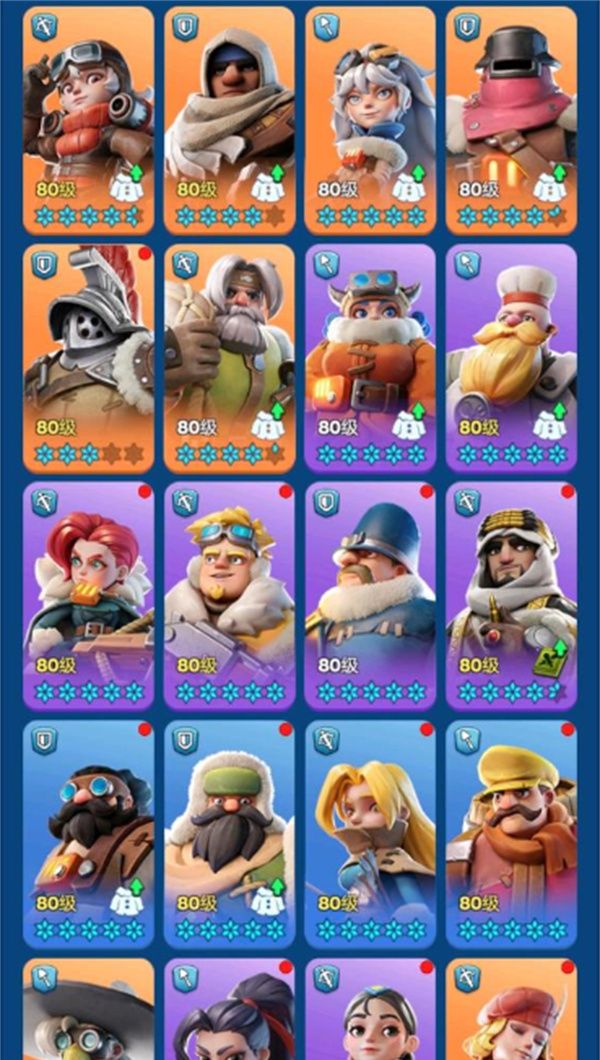The image size is (600, 1060).
Task: Open the aviator girl with goggles hero card
Action: coord(88,120)
